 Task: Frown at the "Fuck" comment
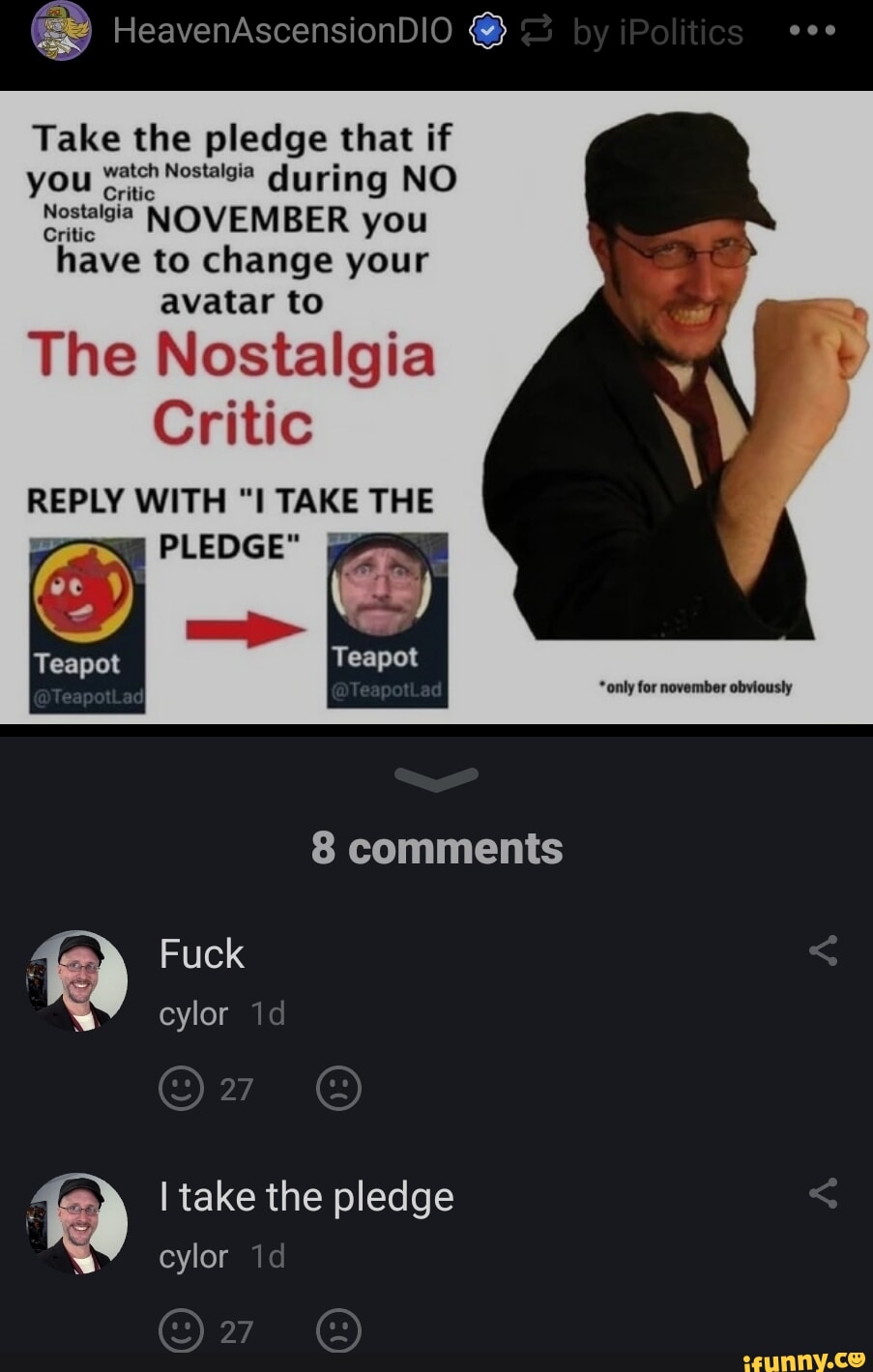click(x=338, y=1089)
